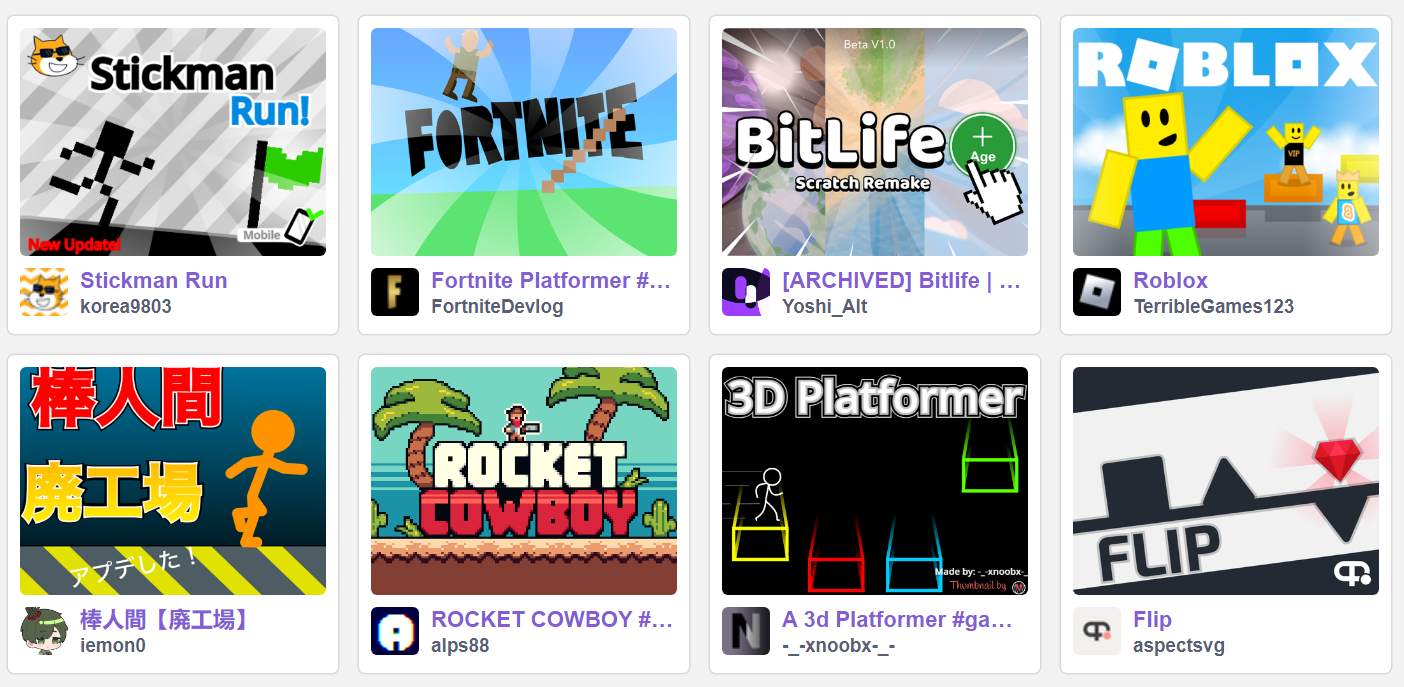The image size is (1404, 687).
Task: Visit korea9803's profile
Action: pos(126,307)
